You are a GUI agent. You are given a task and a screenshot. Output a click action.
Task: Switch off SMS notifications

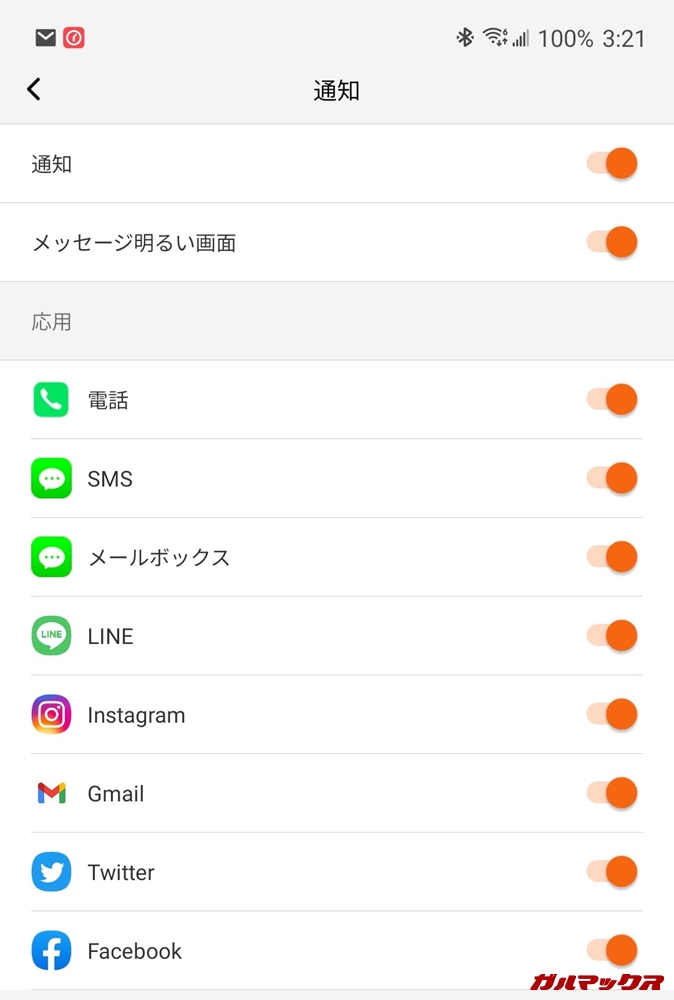(x=612, y=478)
